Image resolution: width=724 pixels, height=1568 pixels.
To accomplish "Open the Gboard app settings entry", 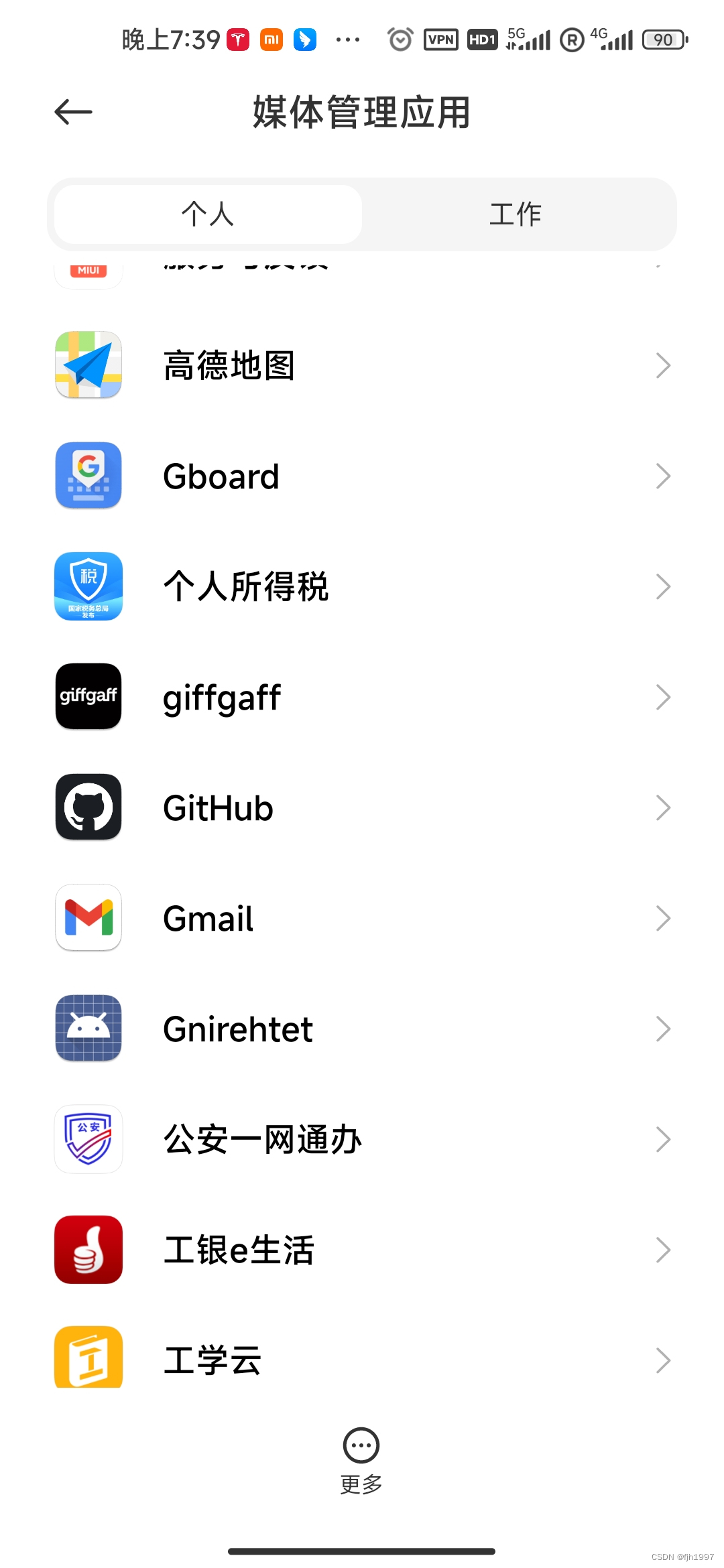I will [x=362, y=476].
